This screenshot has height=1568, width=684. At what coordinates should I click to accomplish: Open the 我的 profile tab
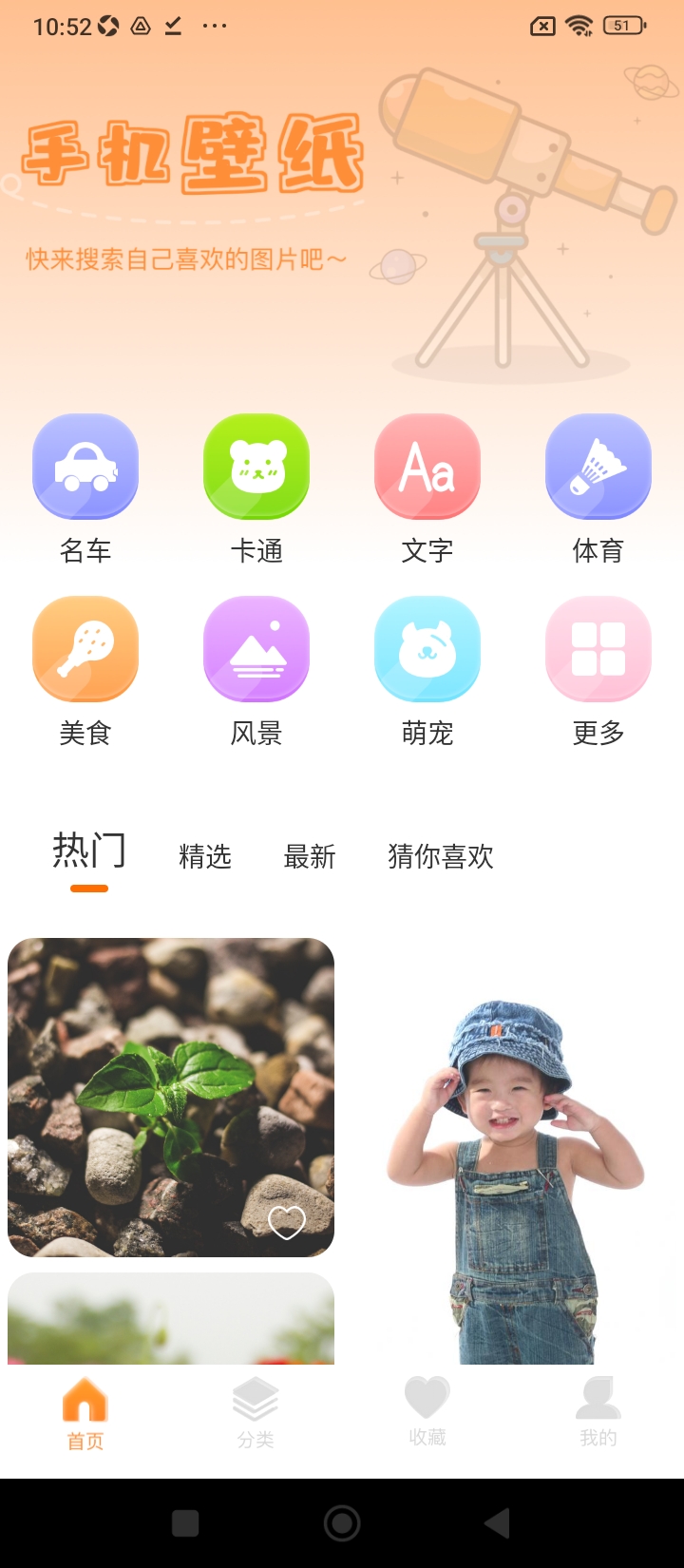click(598, 1412)
